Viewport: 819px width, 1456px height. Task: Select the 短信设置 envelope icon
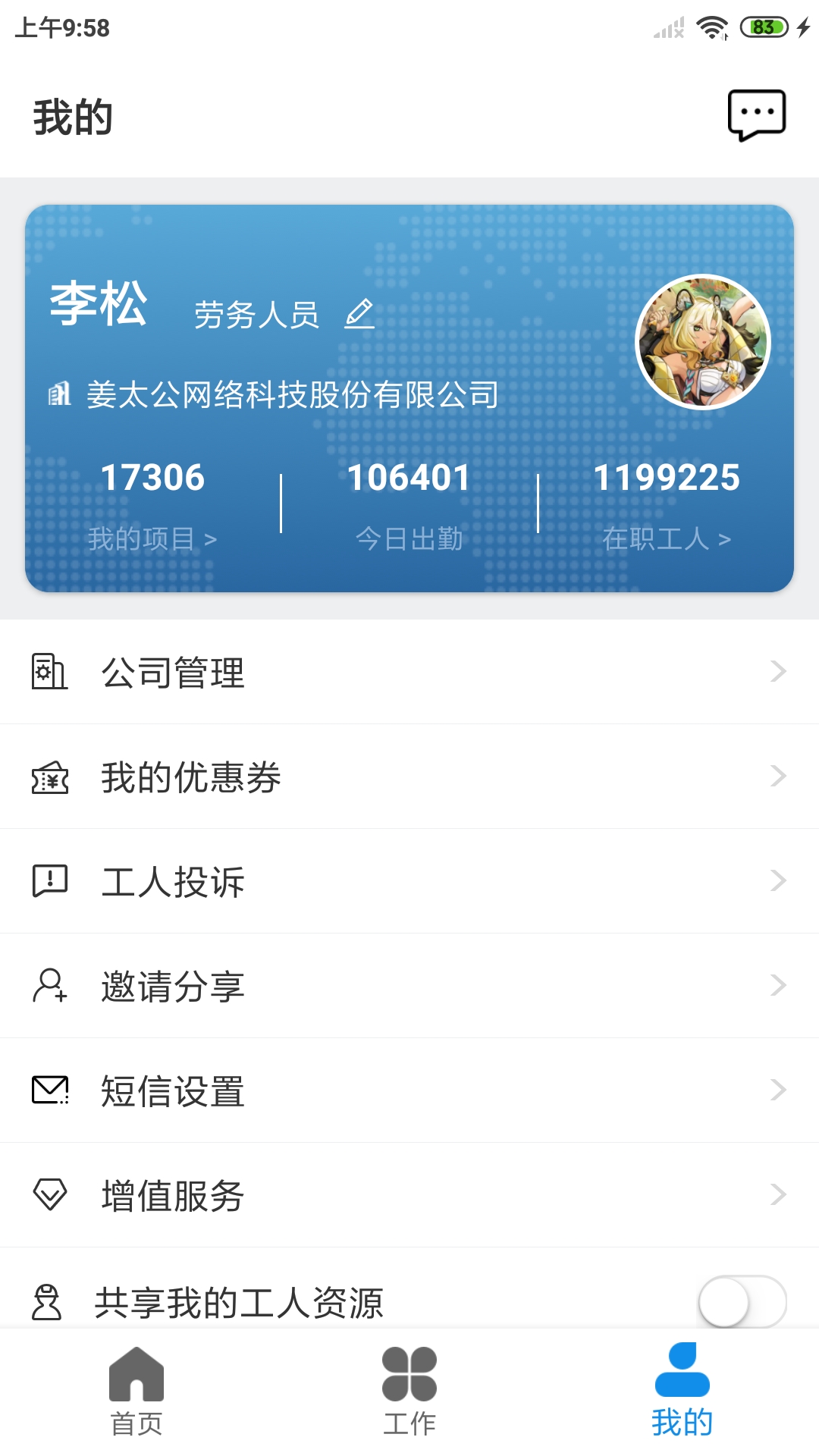(x=49, y=1090)
